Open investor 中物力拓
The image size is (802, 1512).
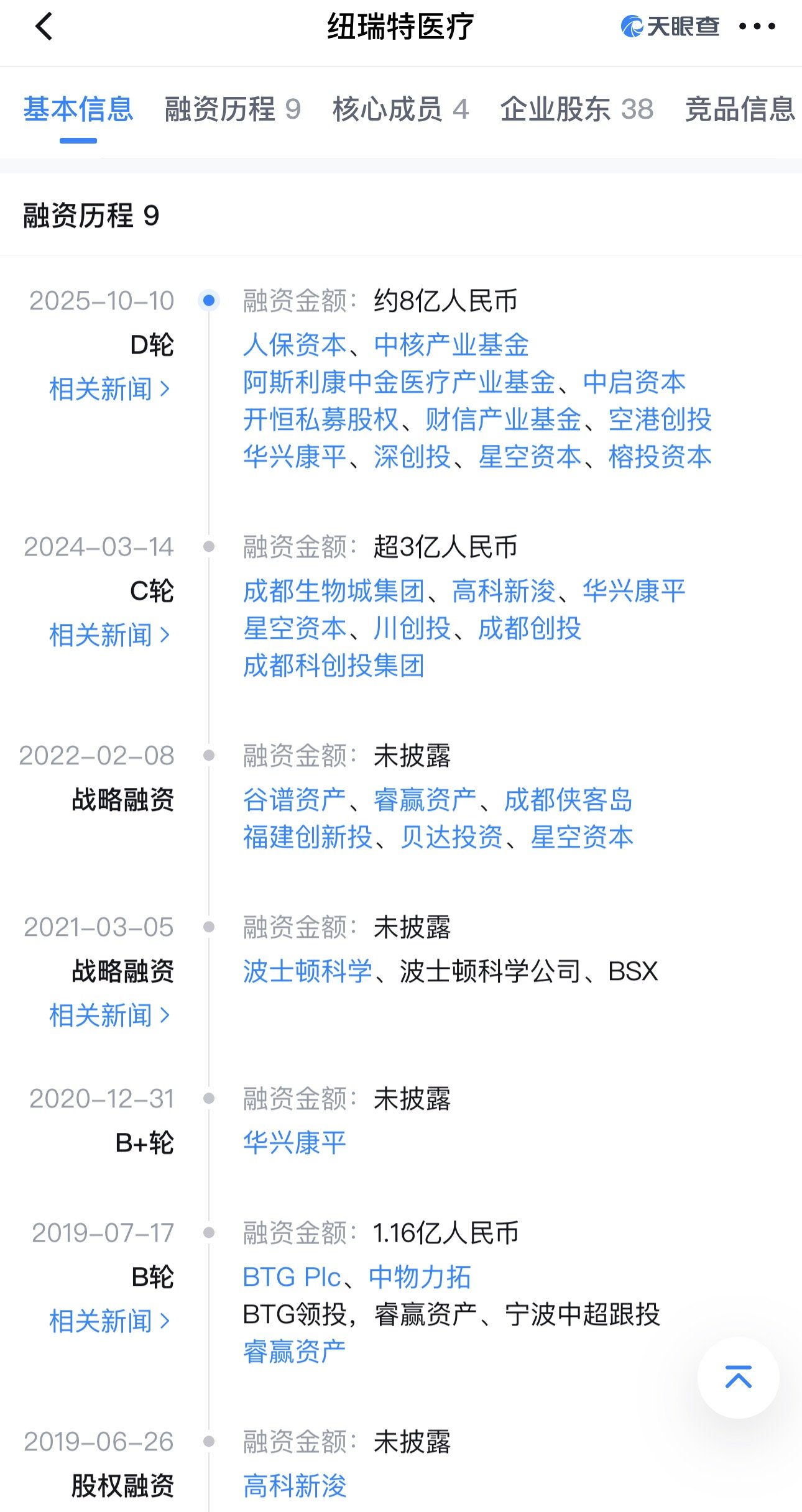(420, 1277)
